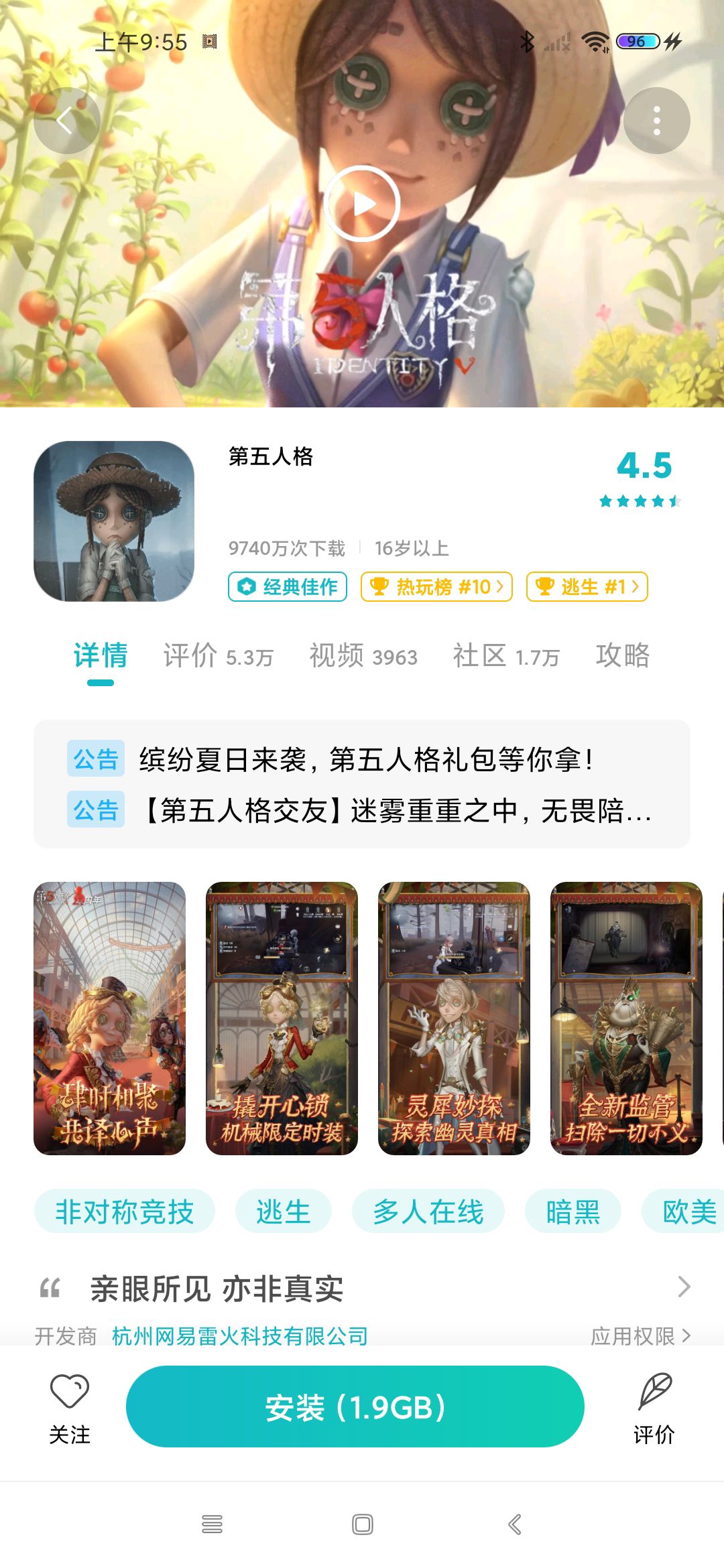Open the three-dot overflow menu
This screenshot has height=1568, width=724.
656,121
